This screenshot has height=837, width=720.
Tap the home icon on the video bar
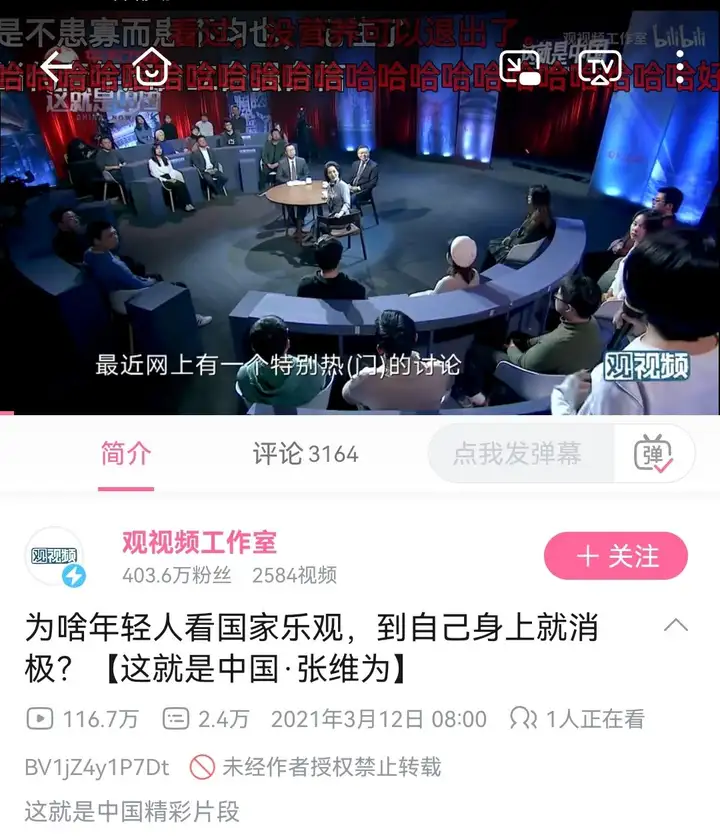(151, 67)
